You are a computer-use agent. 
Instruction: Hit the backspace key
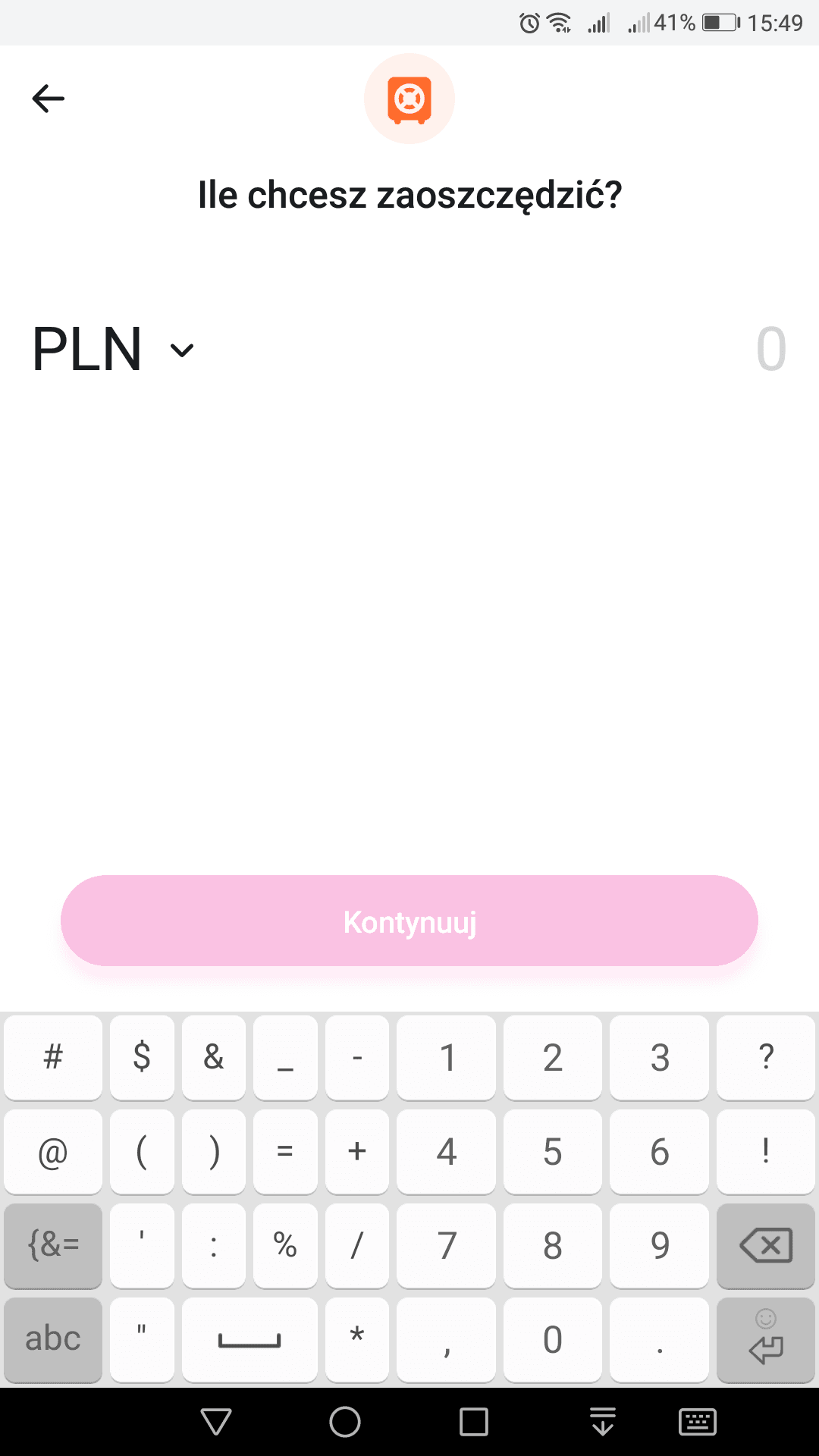coord(766,1245)
